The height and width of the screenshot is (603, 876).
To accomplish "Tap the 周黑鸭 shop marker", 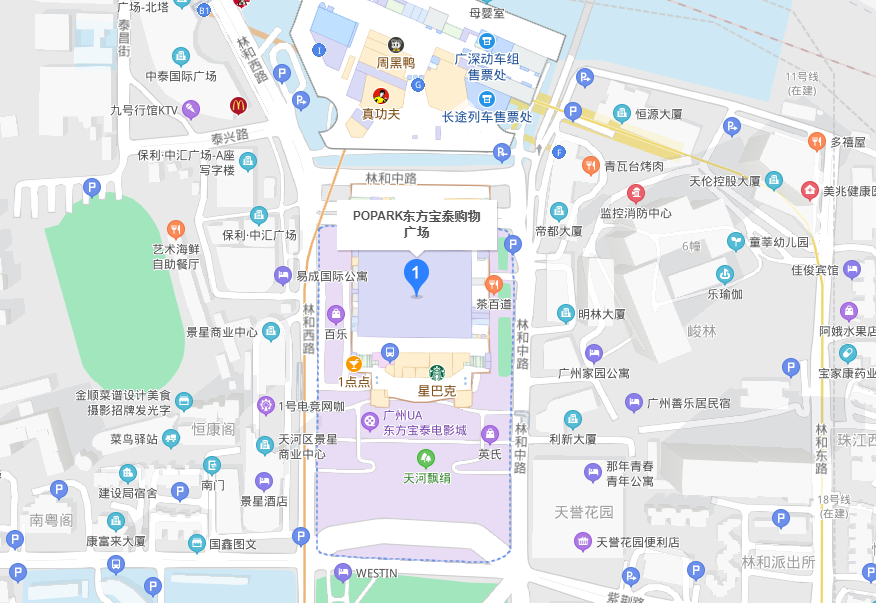I will [x=396, y=44].
